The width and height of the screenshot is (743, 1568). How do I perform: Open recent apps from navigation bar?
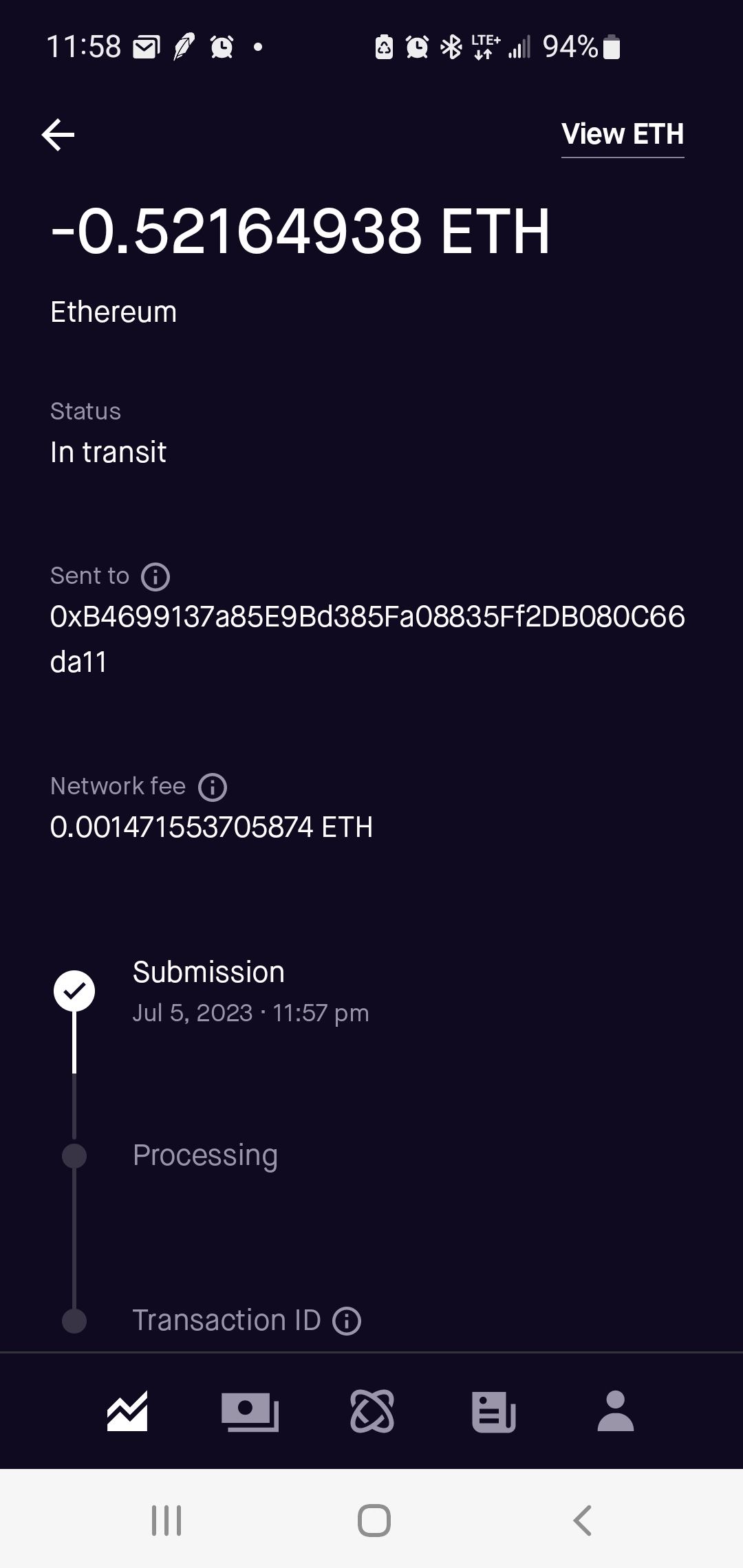(x=166, y=1520)
